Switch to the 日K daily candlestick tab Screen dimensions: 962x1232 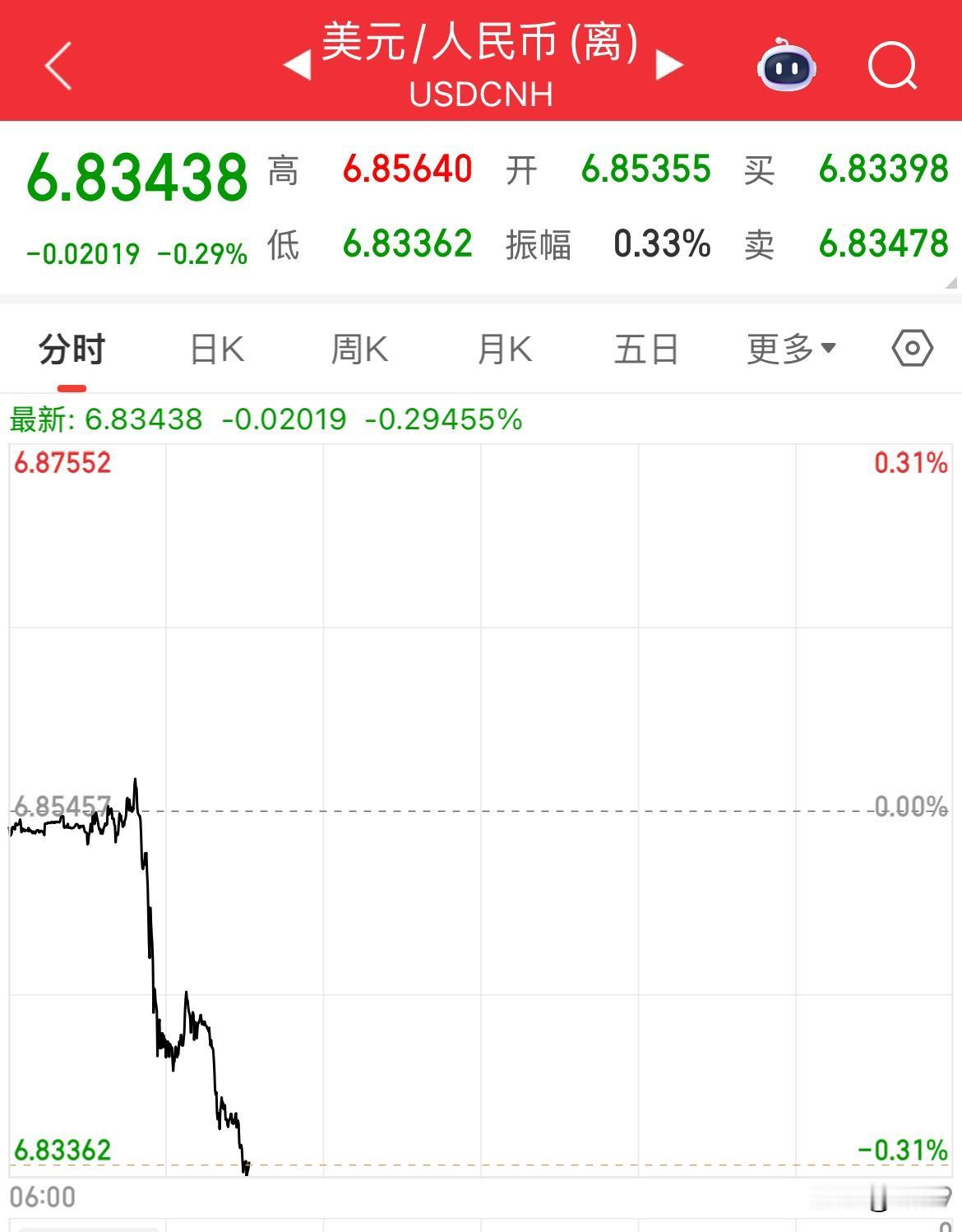tap(216, 349)
